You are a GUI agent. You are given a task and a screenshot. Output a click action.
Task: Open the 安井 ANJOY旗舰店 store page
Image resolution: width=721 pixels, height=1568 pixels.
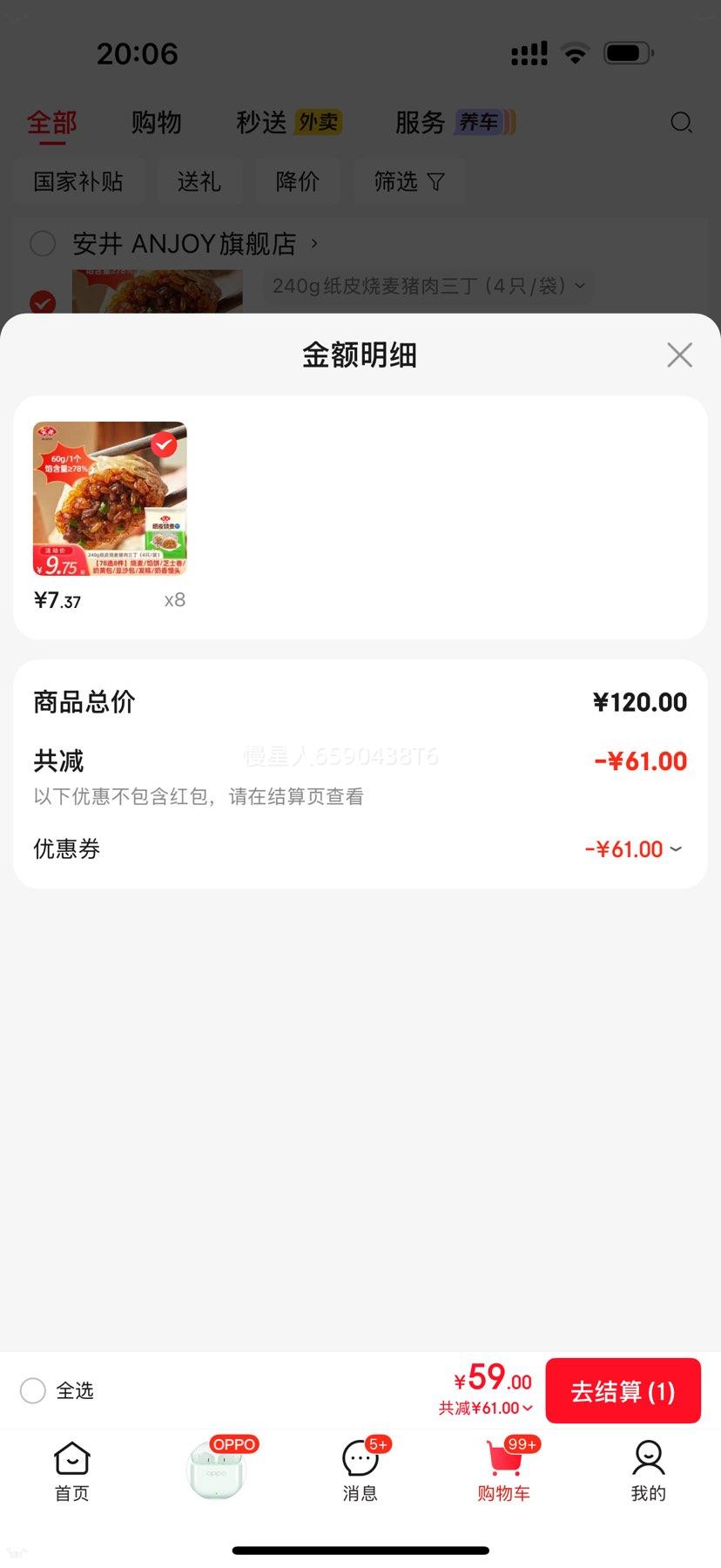[187, 244]
